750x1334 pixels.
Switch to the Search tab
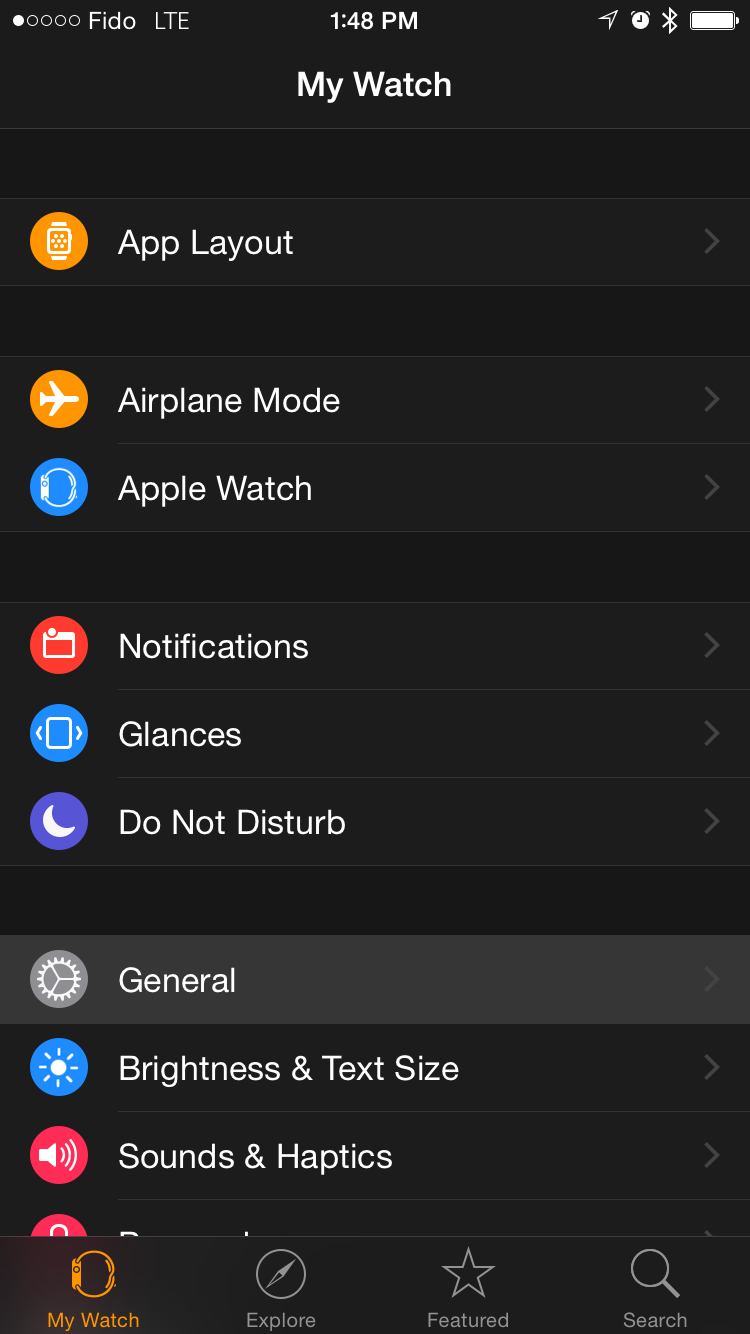click(x=655, y=1288)
